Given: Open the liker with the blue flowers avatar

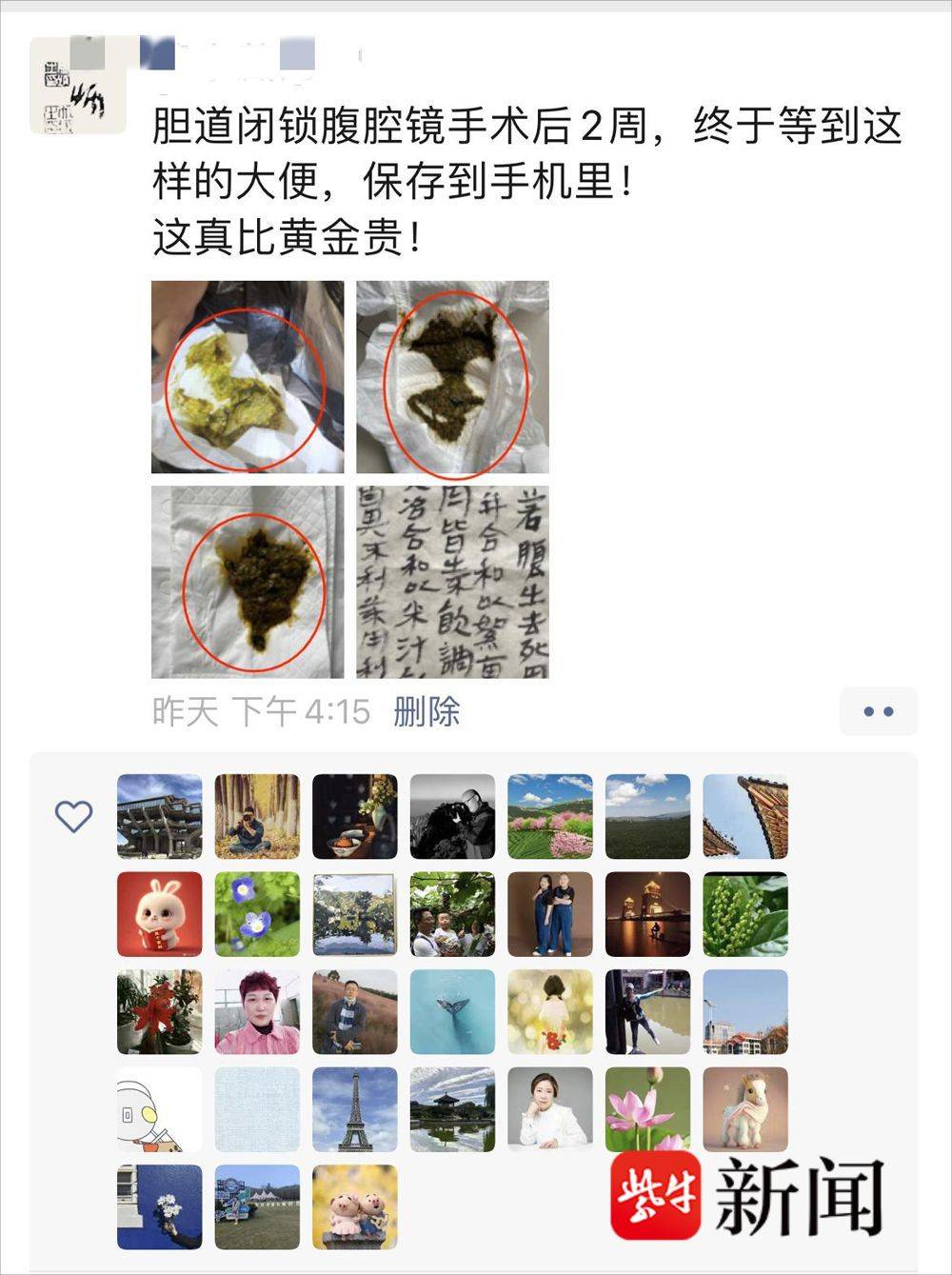Looking at the screenshot, I should pos(257,914).
